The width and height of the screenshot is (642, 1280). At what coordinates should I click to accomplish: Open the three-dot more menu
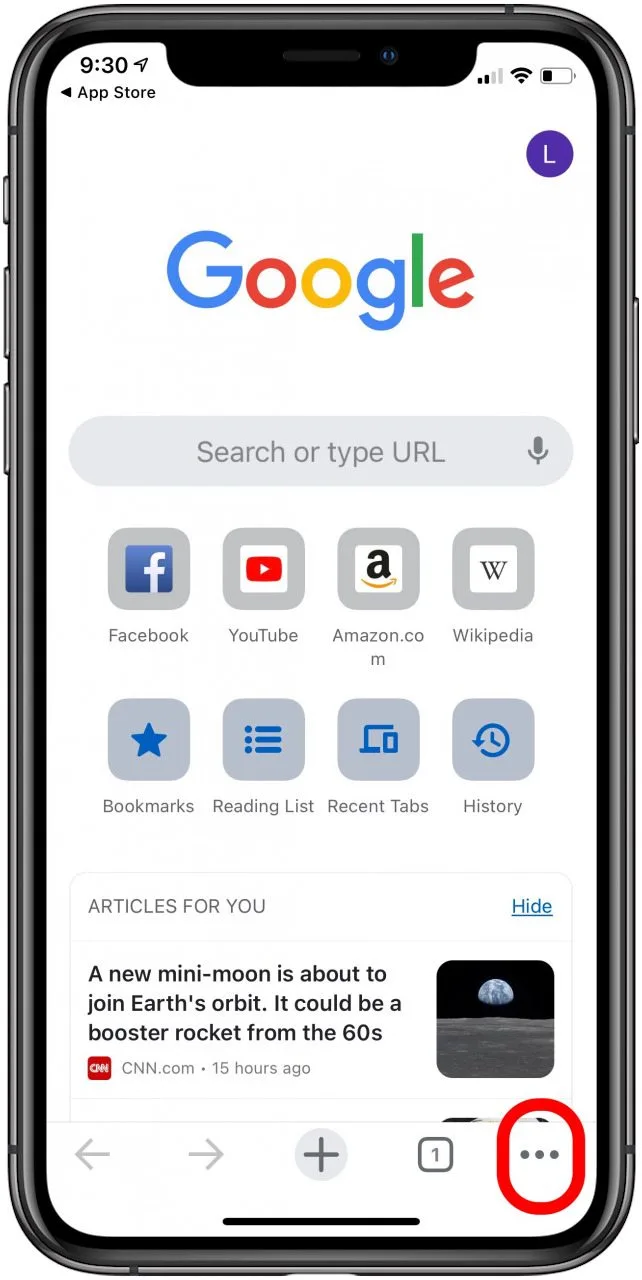click(540, 1156)
